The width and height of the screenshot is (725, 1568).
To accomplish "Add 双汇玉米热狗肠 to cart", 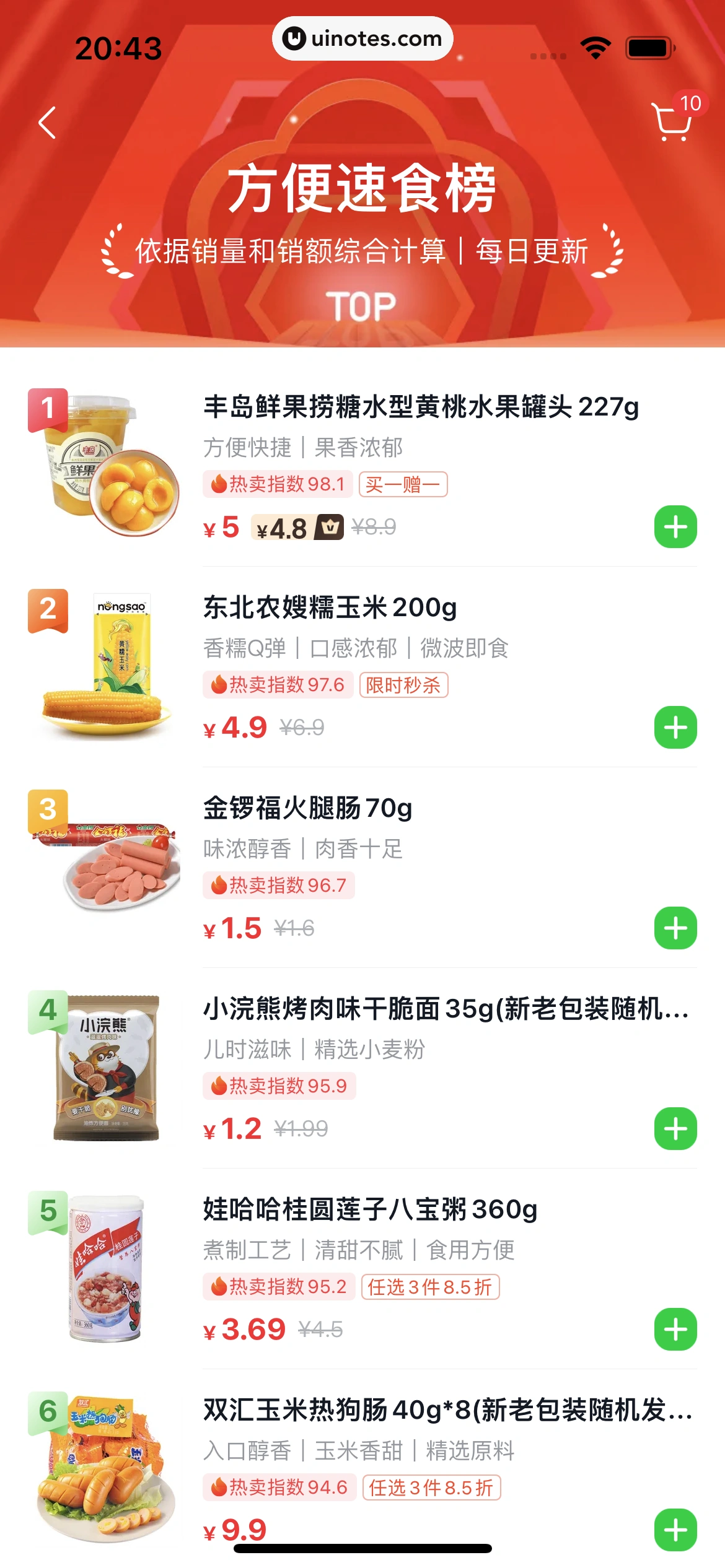I will [675, 1530].
